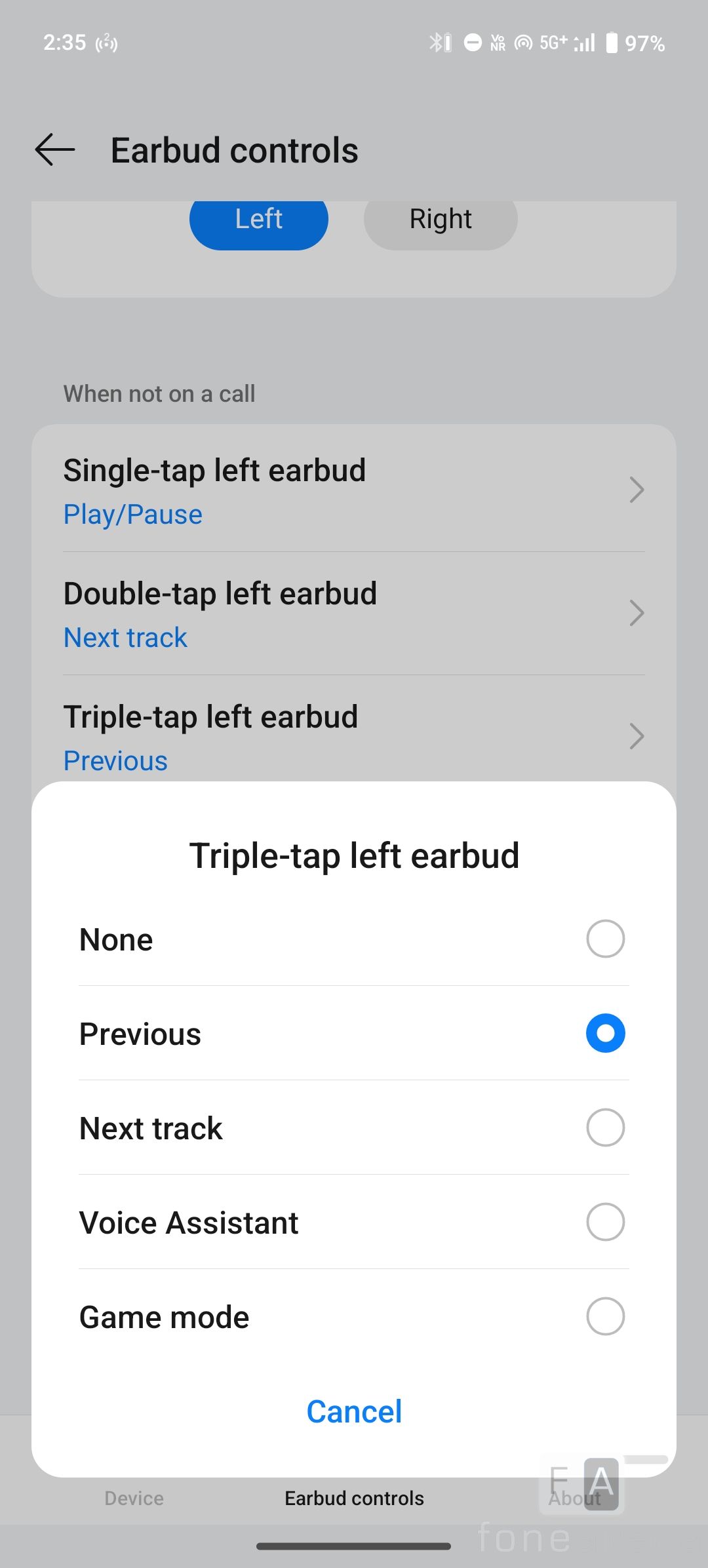Open Double-tap left earbud setting
The height and width of the screenshot is (1568, 708).
pos(354,614)
